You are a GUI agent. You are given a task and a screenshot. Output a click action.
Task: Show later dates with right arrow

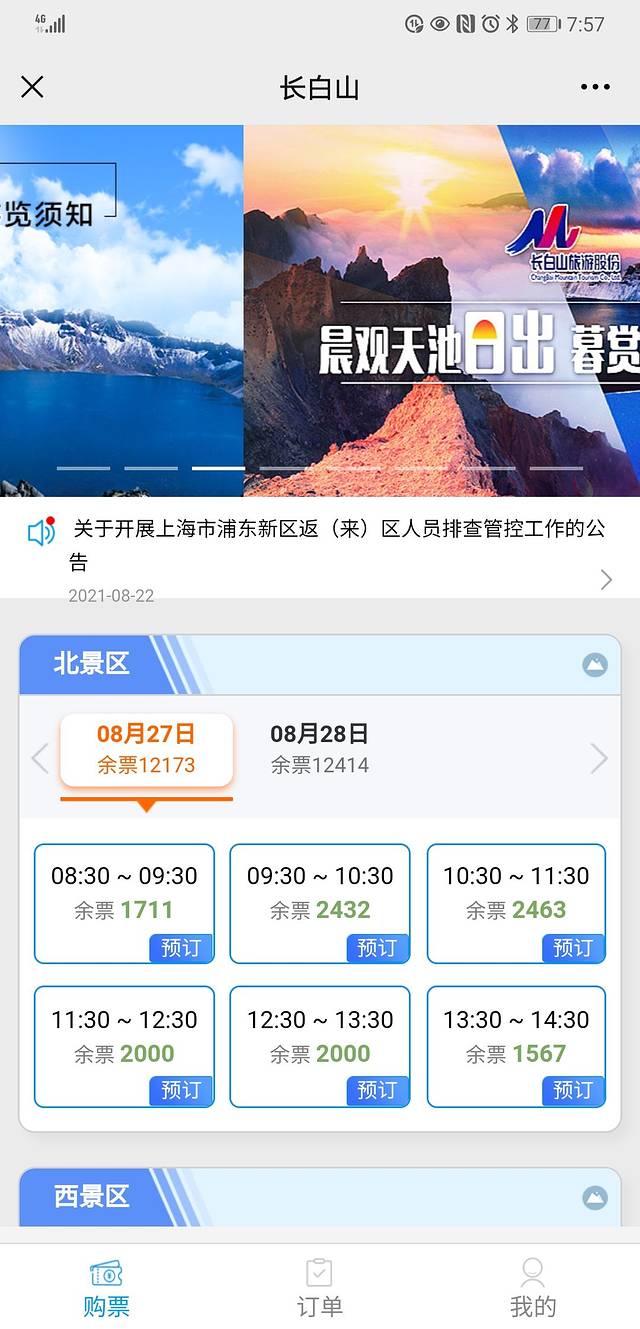(599, 759)
